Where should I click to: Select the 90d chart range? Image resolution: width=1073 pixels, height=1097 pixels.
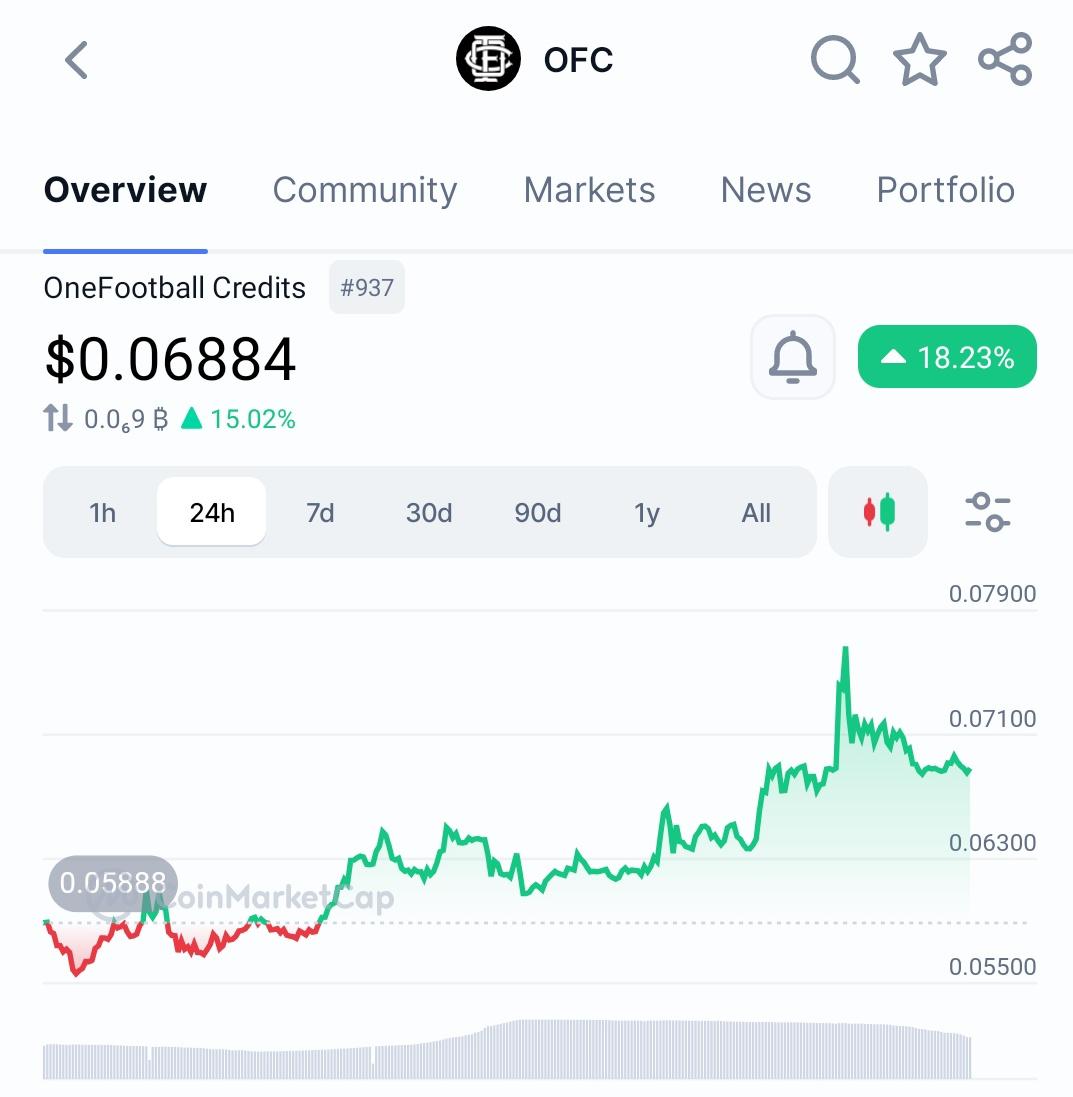[538, 513]
